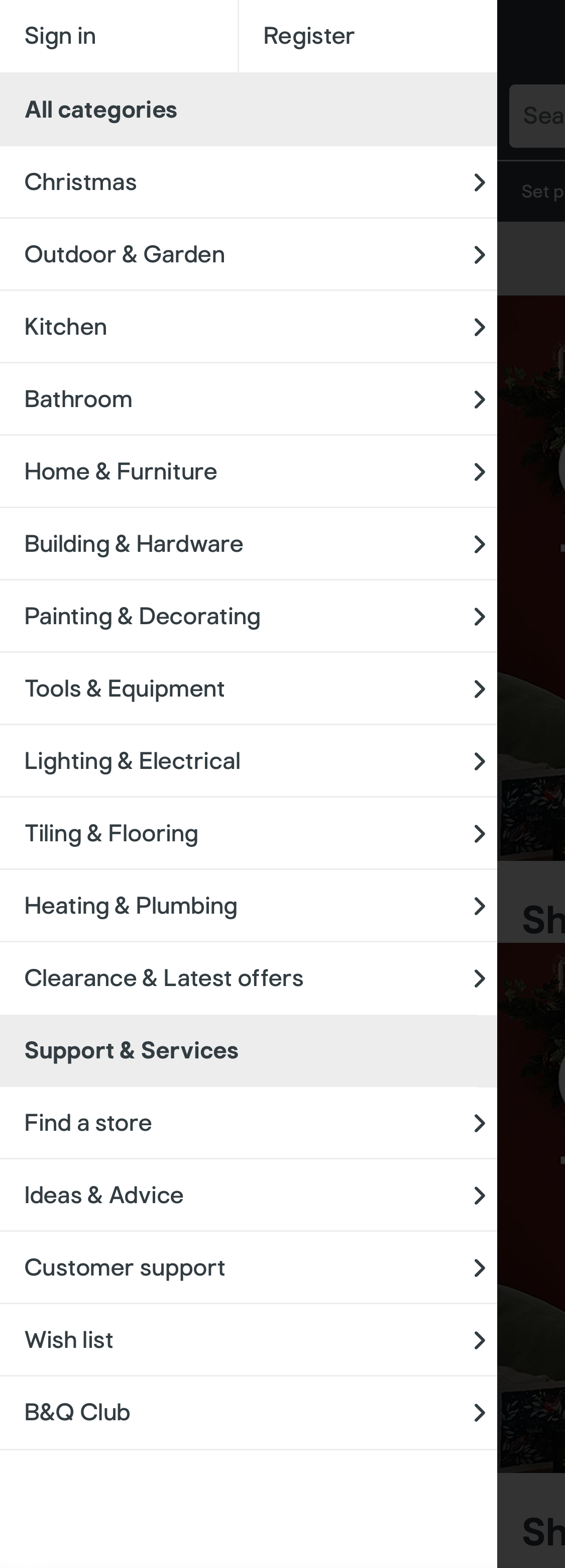The image size is (565, 1568).
Task: Open the Tiling & Flooring submenu
Action: (x=250, y=833)
